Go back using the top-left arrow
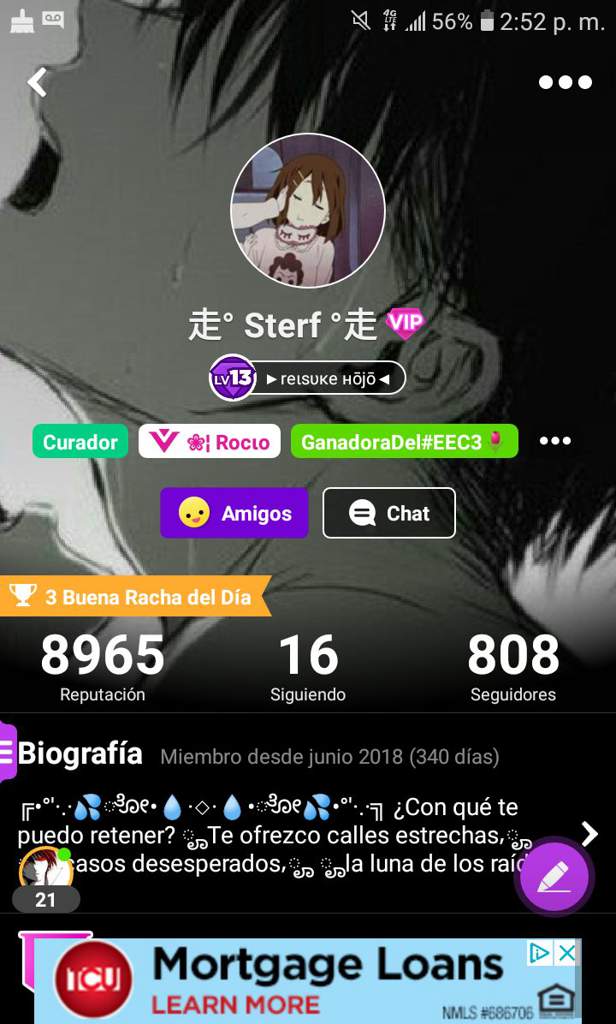 coord(37,82)
